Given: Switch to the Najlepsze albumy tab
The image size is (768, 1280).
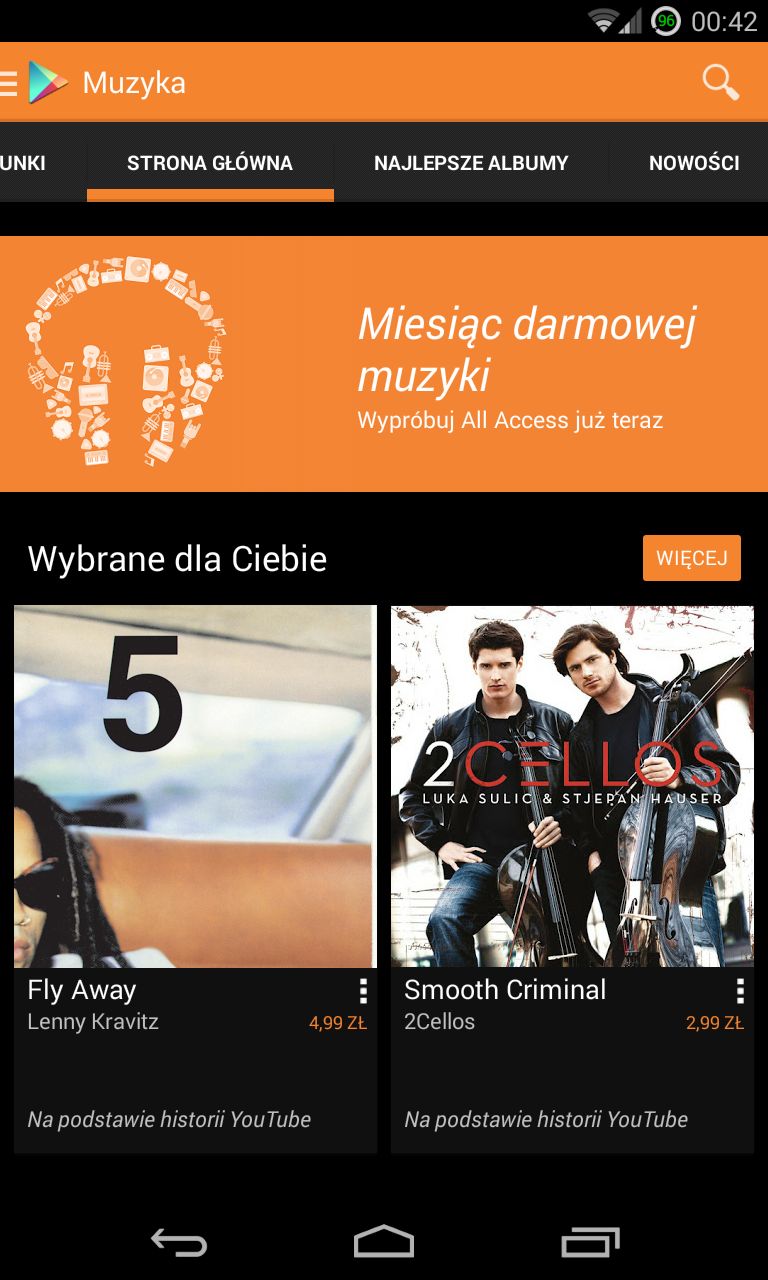Looking at the screenshot, I should [471, 163].
